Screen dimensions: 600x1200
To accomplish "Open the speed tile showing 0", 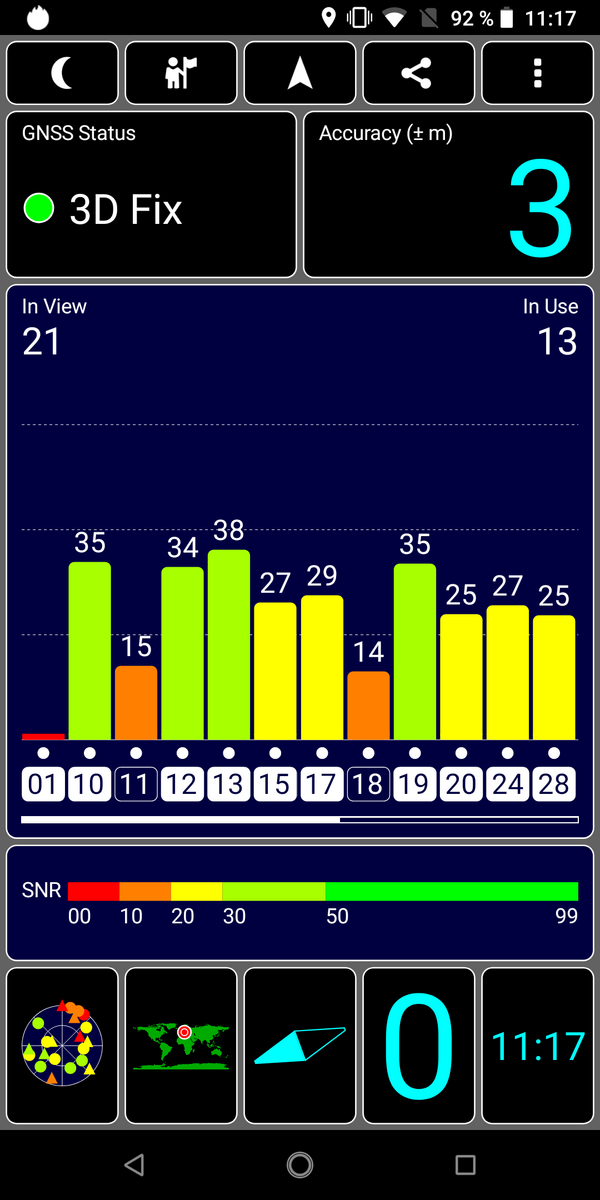I will (417, 1046).
